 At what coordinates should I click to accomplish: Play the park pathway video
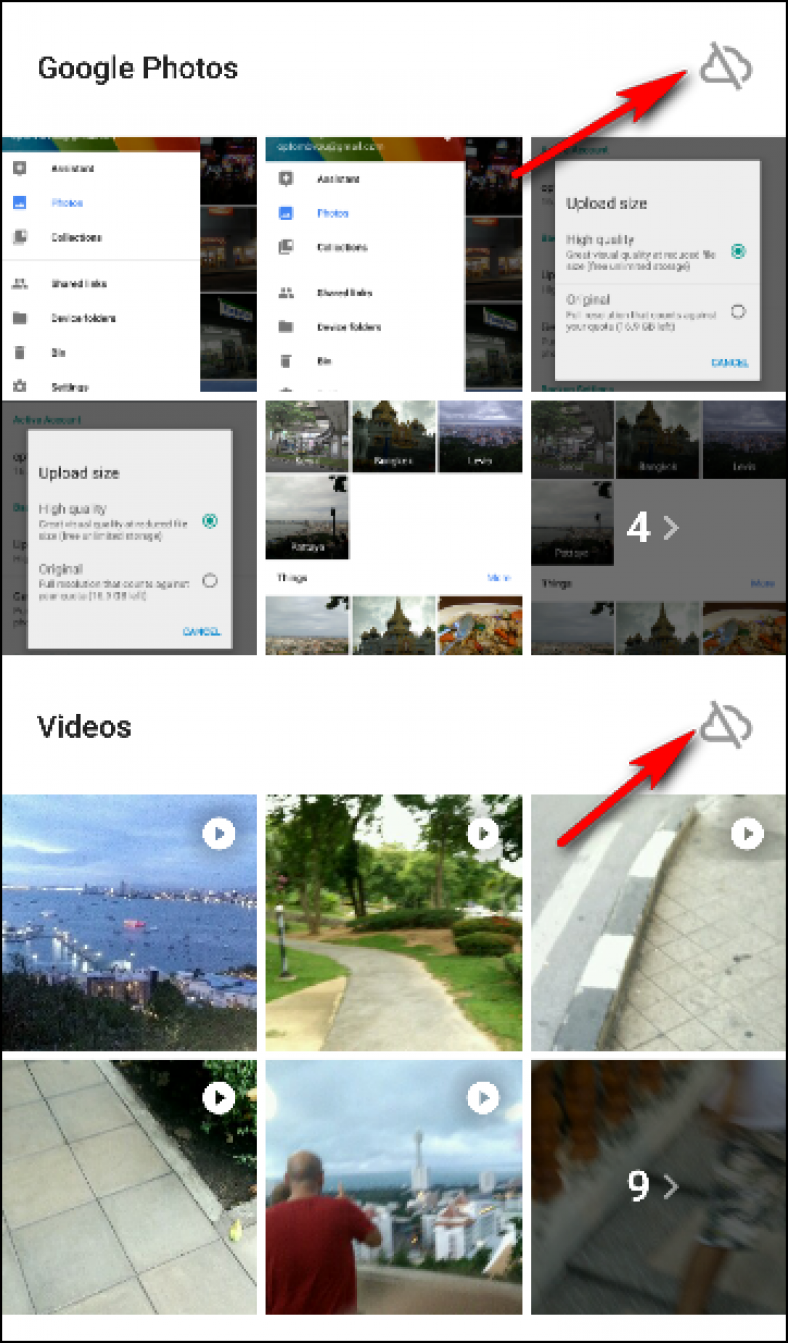pos(393,922)
